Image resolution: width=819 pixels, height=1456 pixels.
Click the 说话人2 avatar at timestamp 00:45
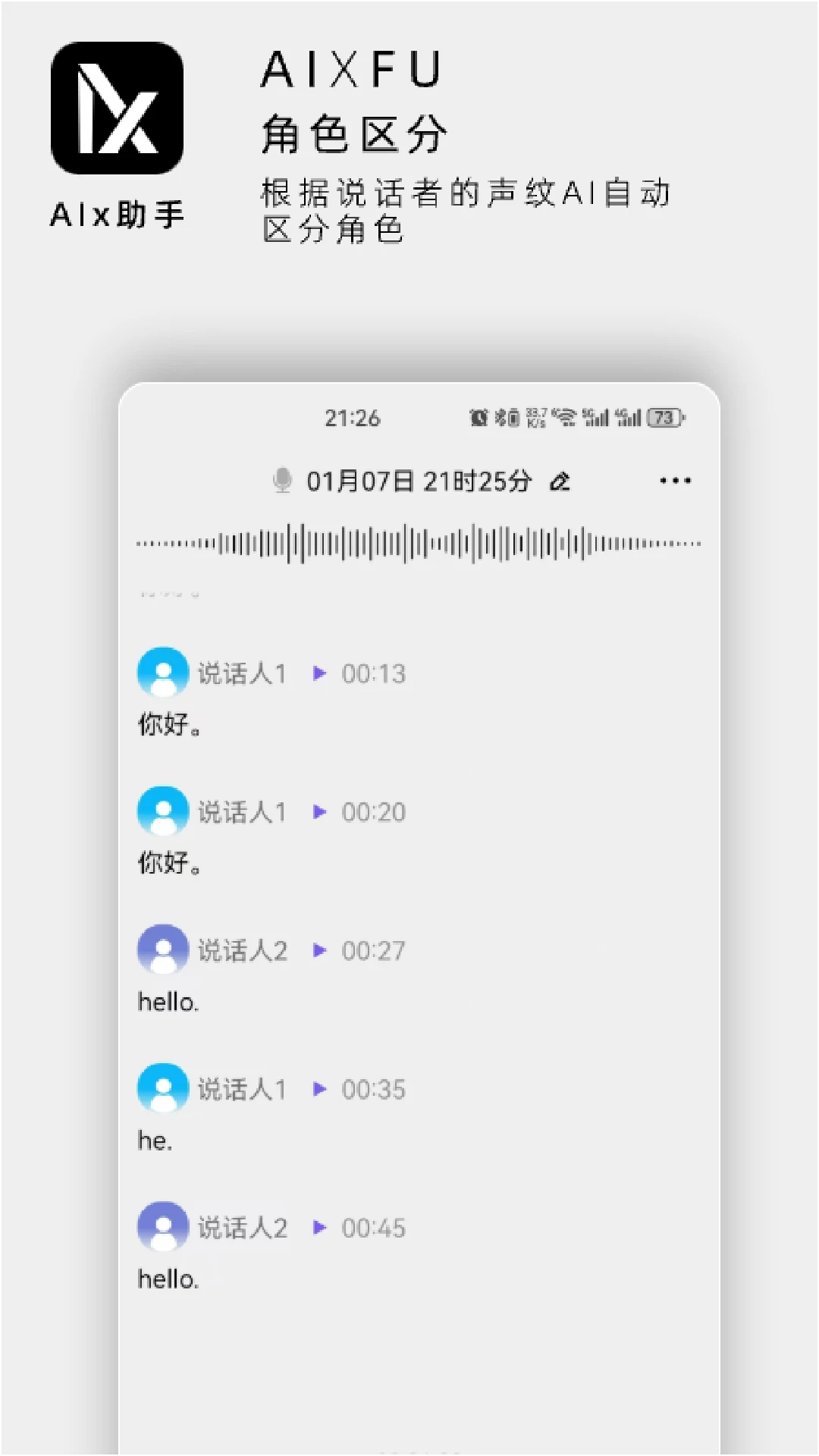(x=162, y=1227)
